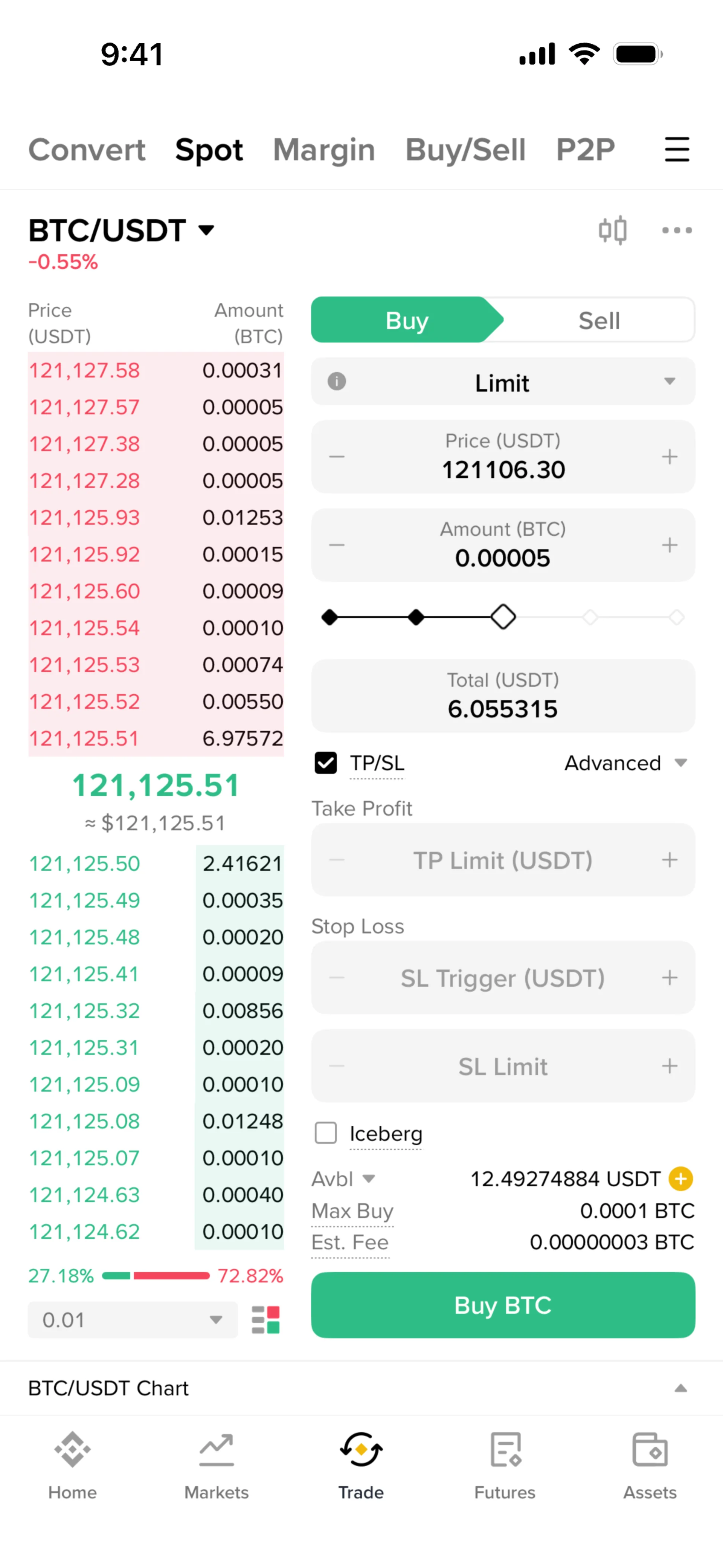723x1568 pixels.
Task: Decrease the Amount (BTC) with minus
Action: click(337, 545)
